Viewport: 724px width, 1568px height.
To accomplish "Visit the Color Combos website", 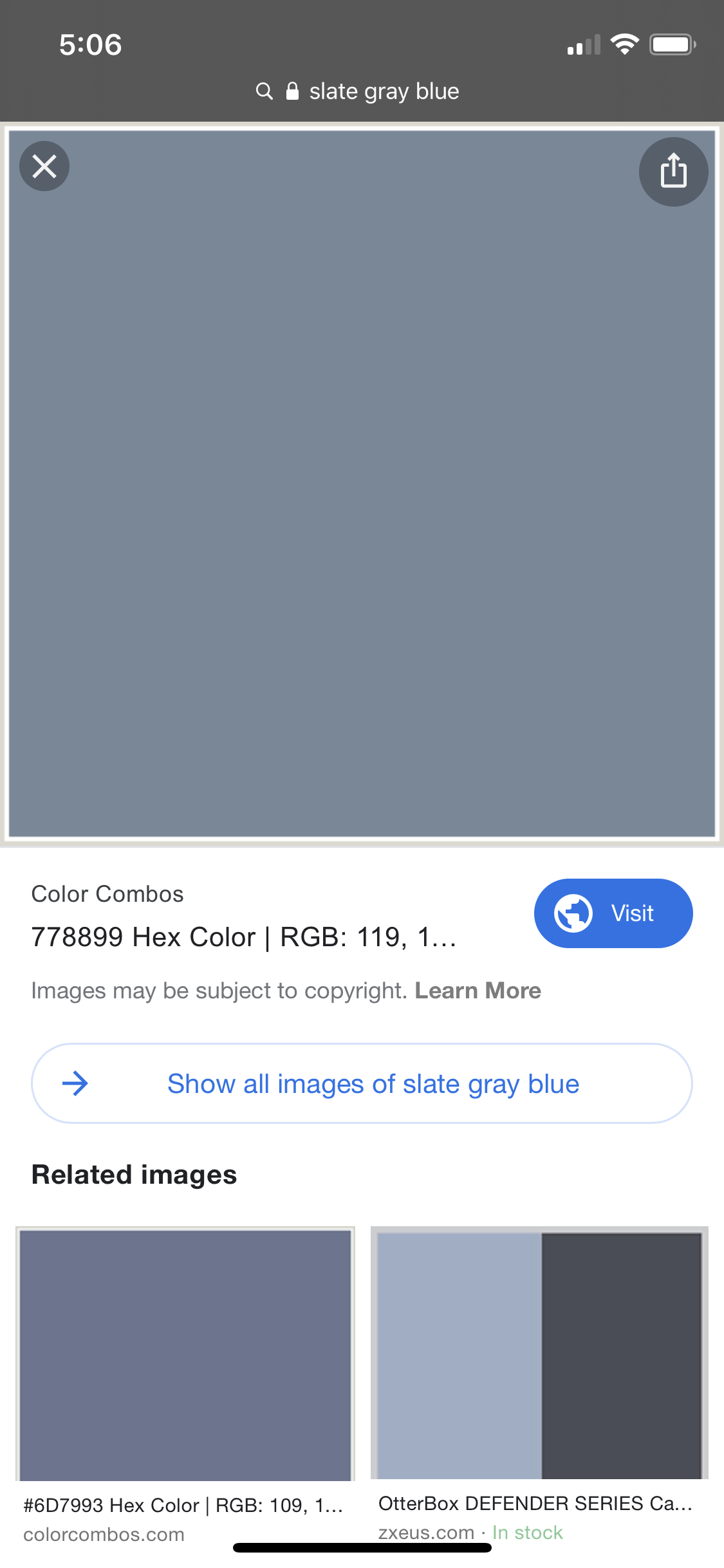I will pos(613,913).
